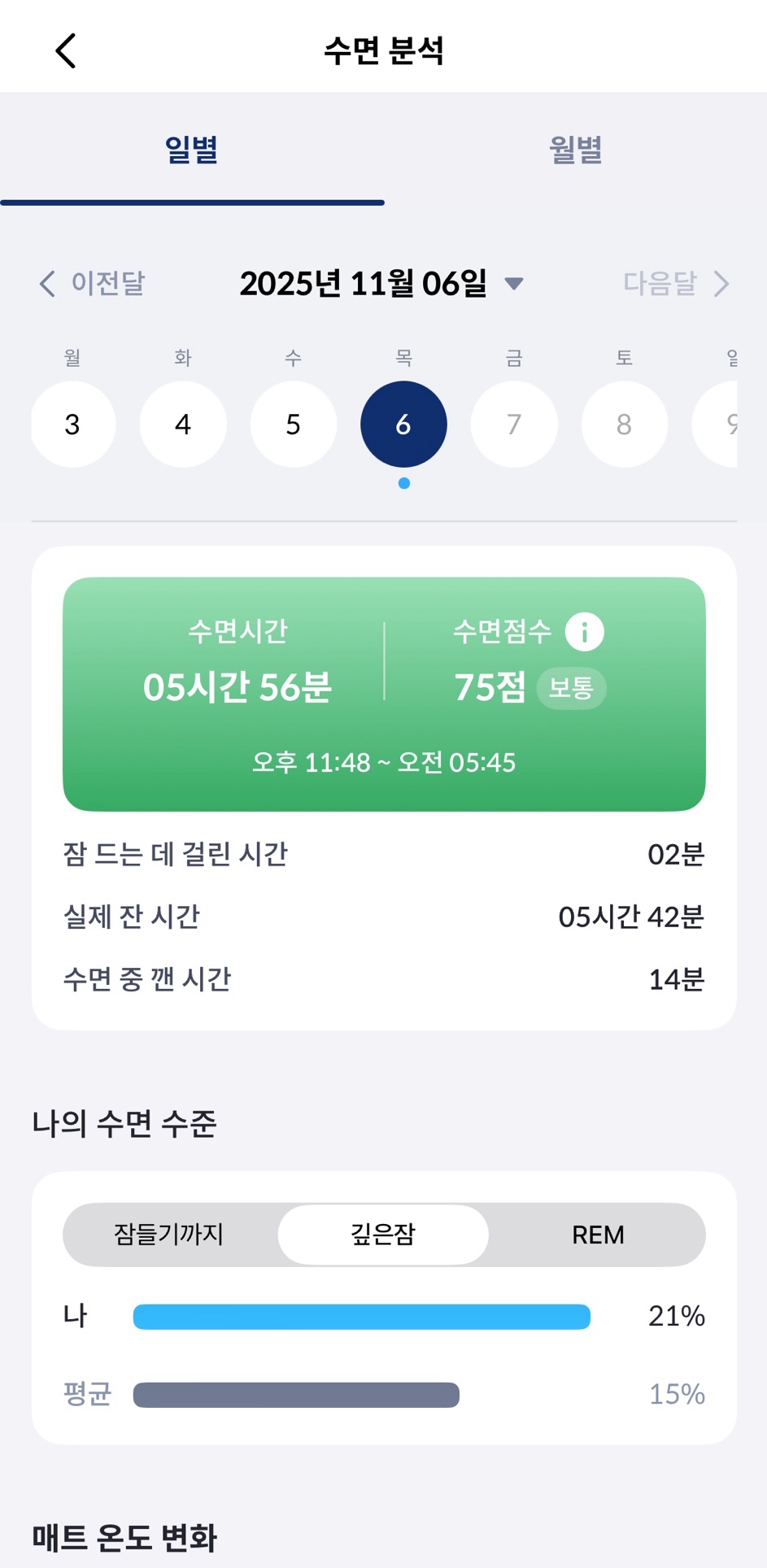Select day 3 Monday in the calendar

click(x=73, y=424)
